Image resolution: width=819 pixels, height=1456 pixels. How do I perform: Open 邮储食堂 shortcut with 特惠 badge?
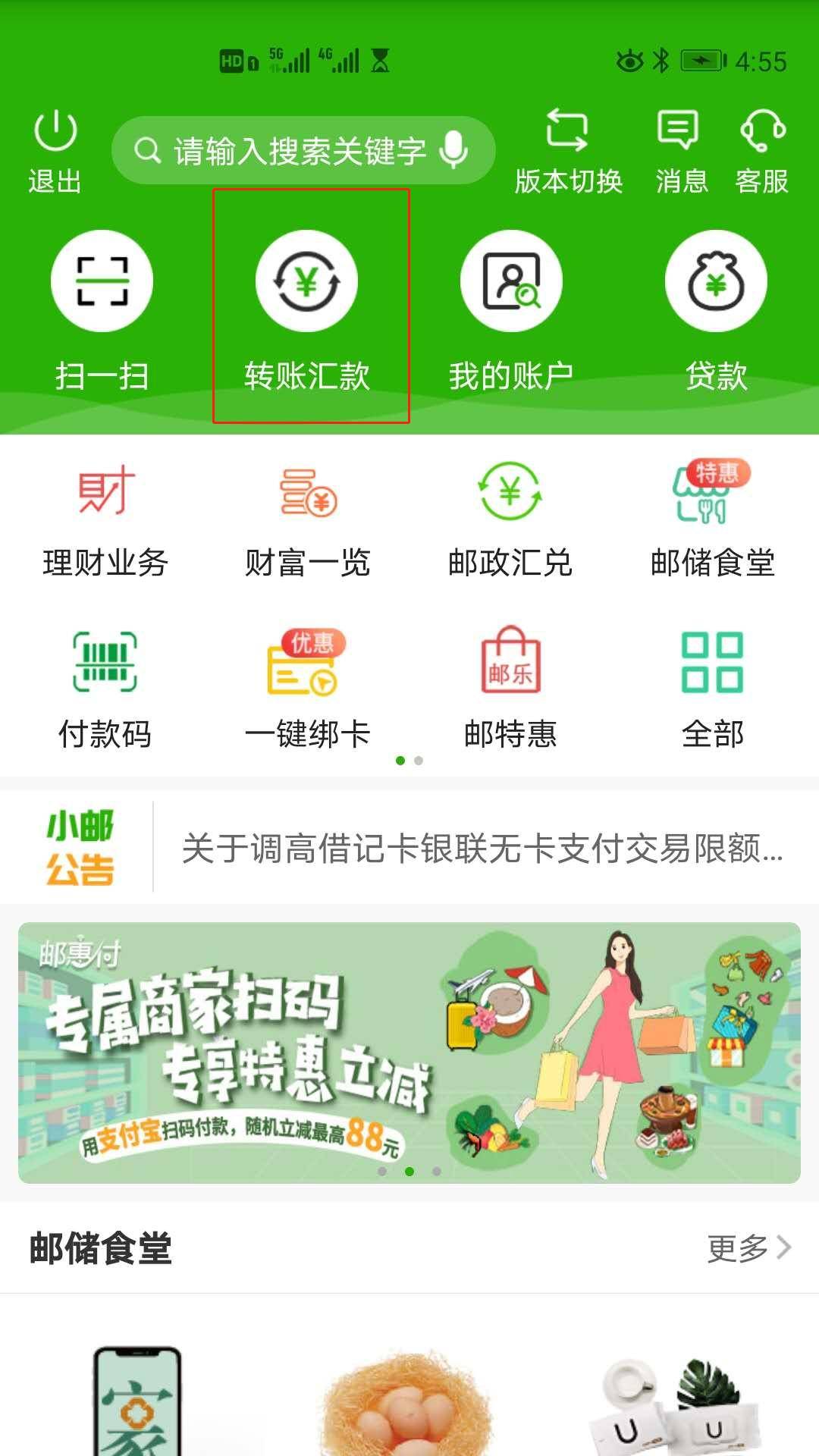pos(712,522)
